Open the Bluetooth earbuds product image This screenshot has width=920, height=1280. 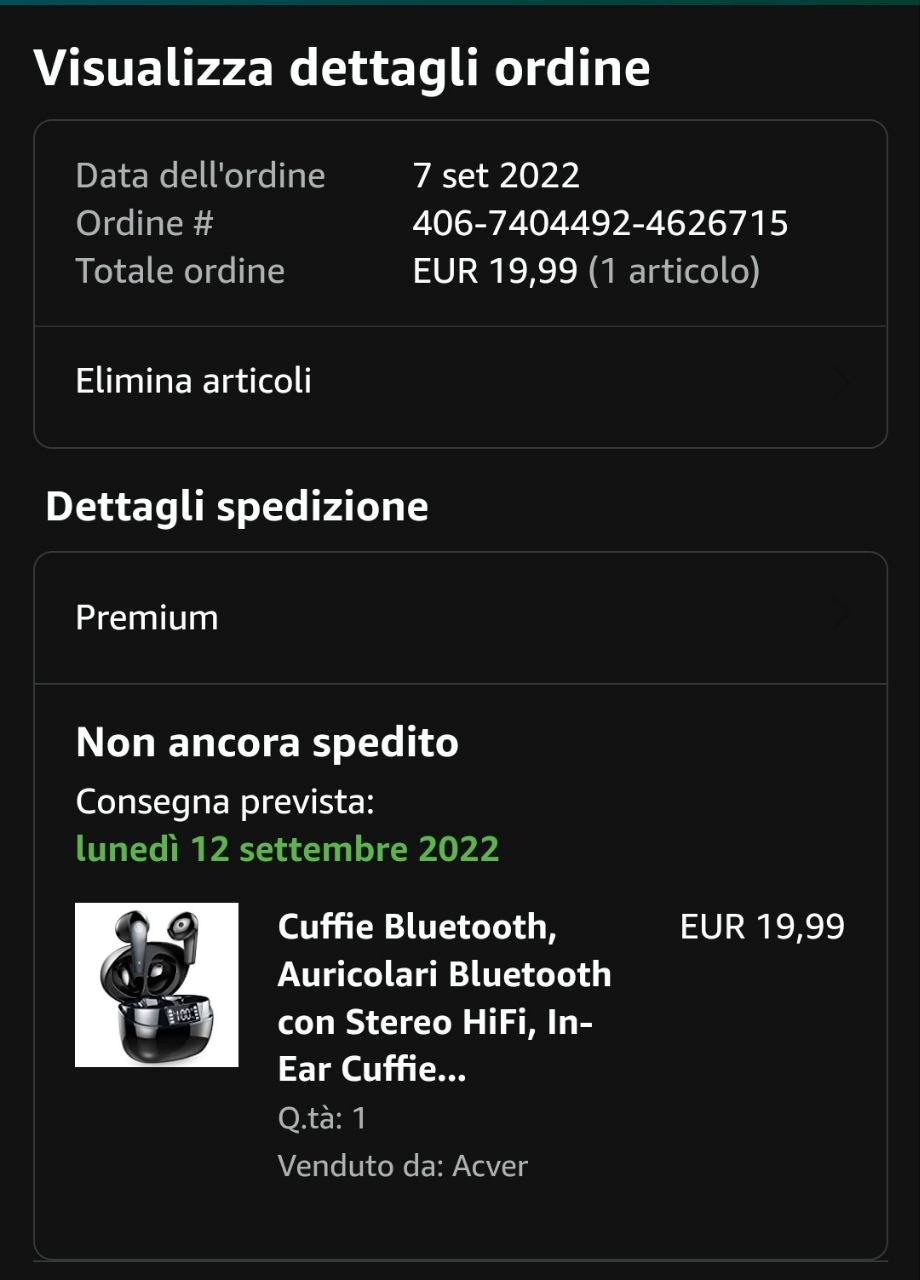(157, 985)
